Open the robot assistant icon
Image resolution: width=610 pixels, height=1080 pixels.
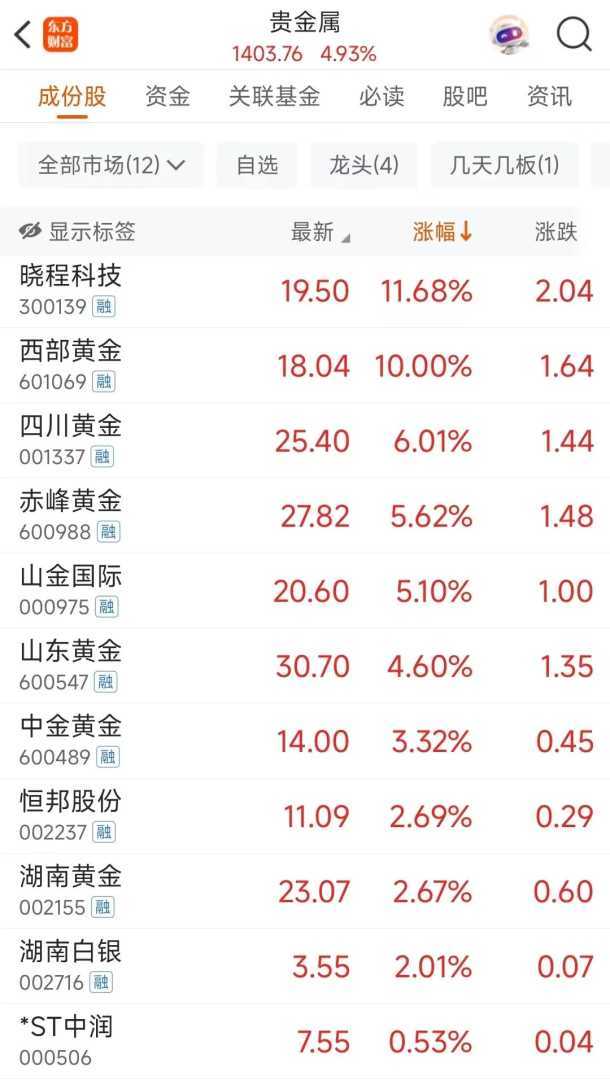(509, 35)
